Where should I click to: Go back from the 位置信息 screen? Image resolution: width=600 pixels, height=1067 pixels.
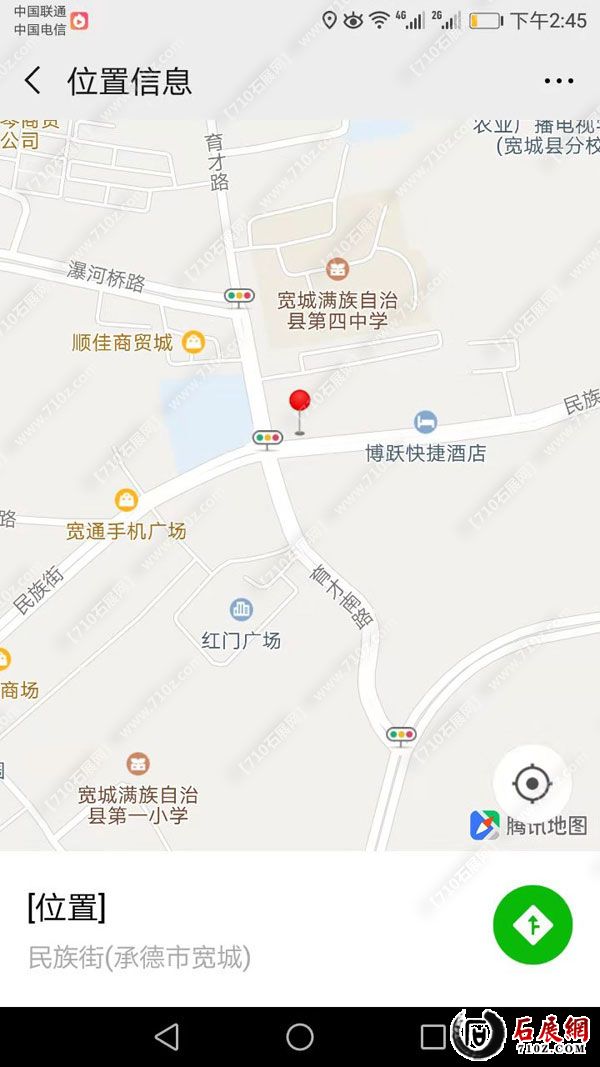pyautogui.click(x=33, y=81)
